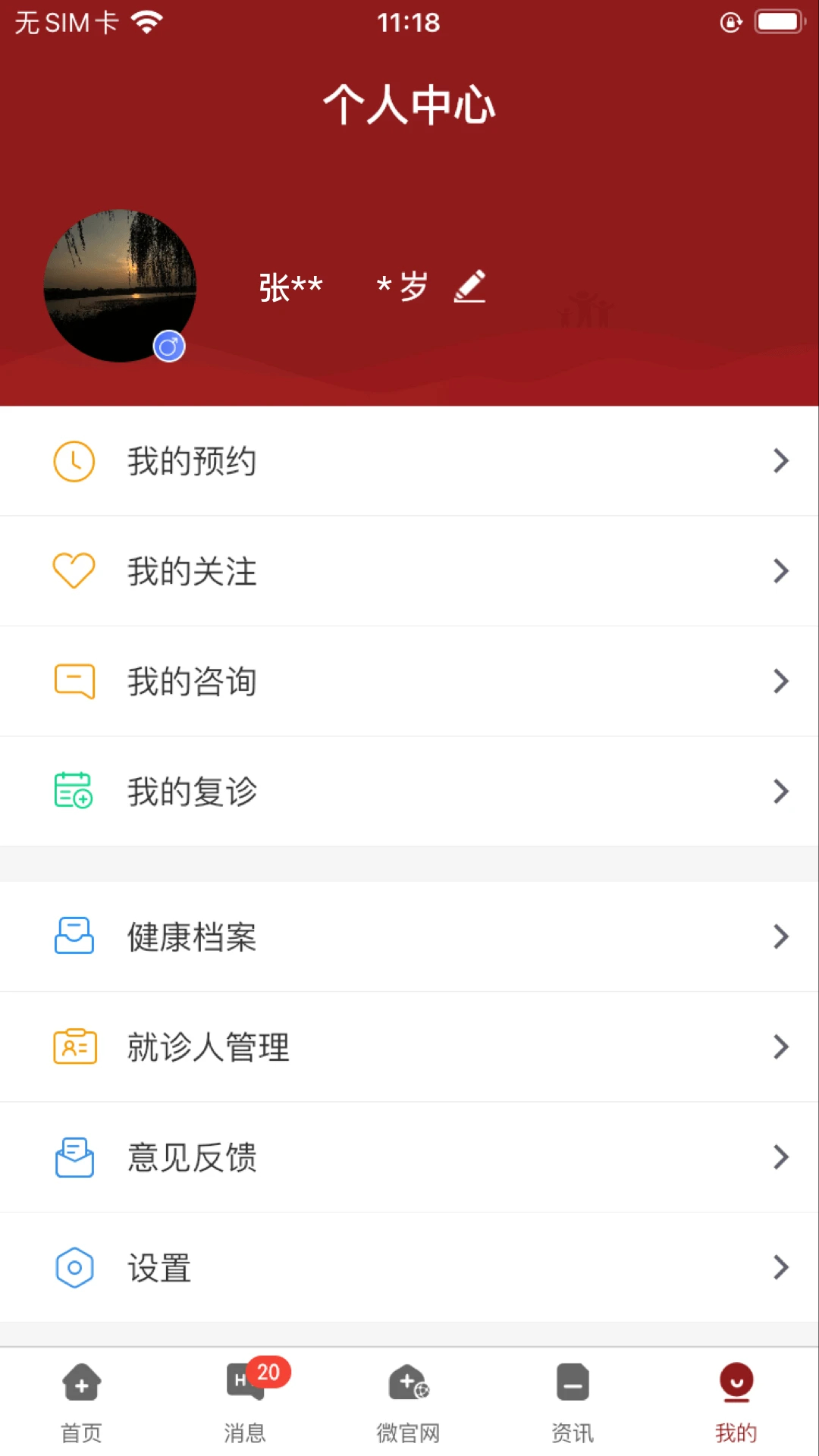Open the chat icon next to 我的咨询
This screenshot has height=1456, width=819.
coord(74,680)
